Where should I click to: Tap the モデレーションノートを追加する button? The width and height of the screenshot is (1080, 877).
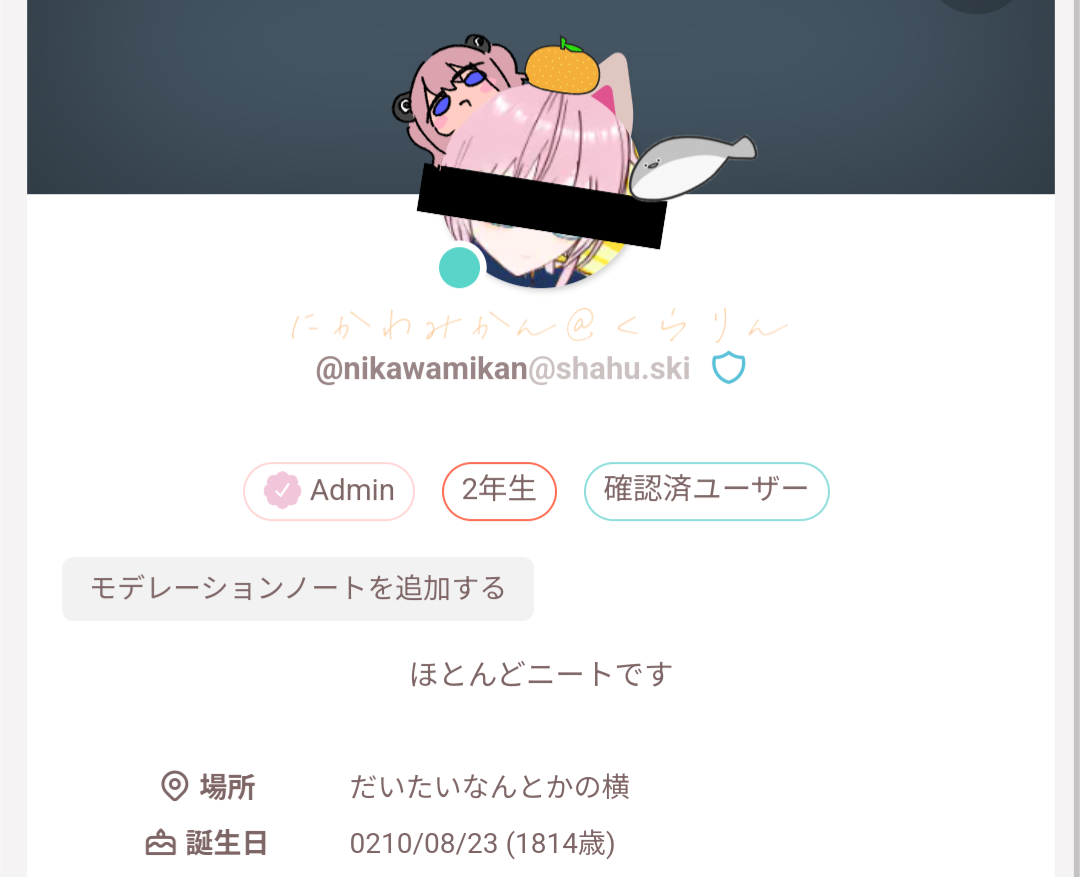(297, 588)
